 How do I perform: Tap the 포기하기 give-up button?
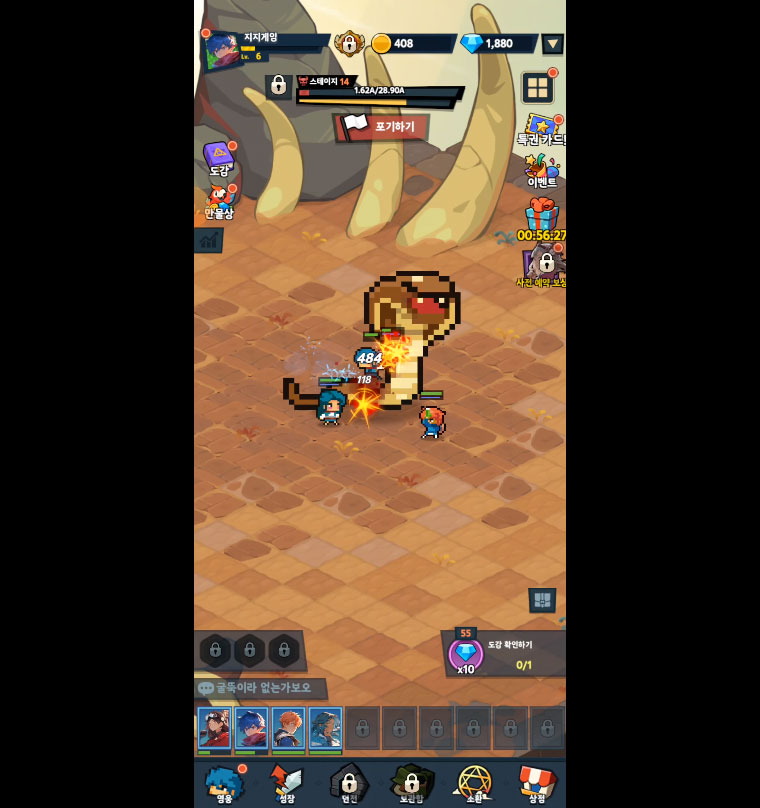pos(382,127)
